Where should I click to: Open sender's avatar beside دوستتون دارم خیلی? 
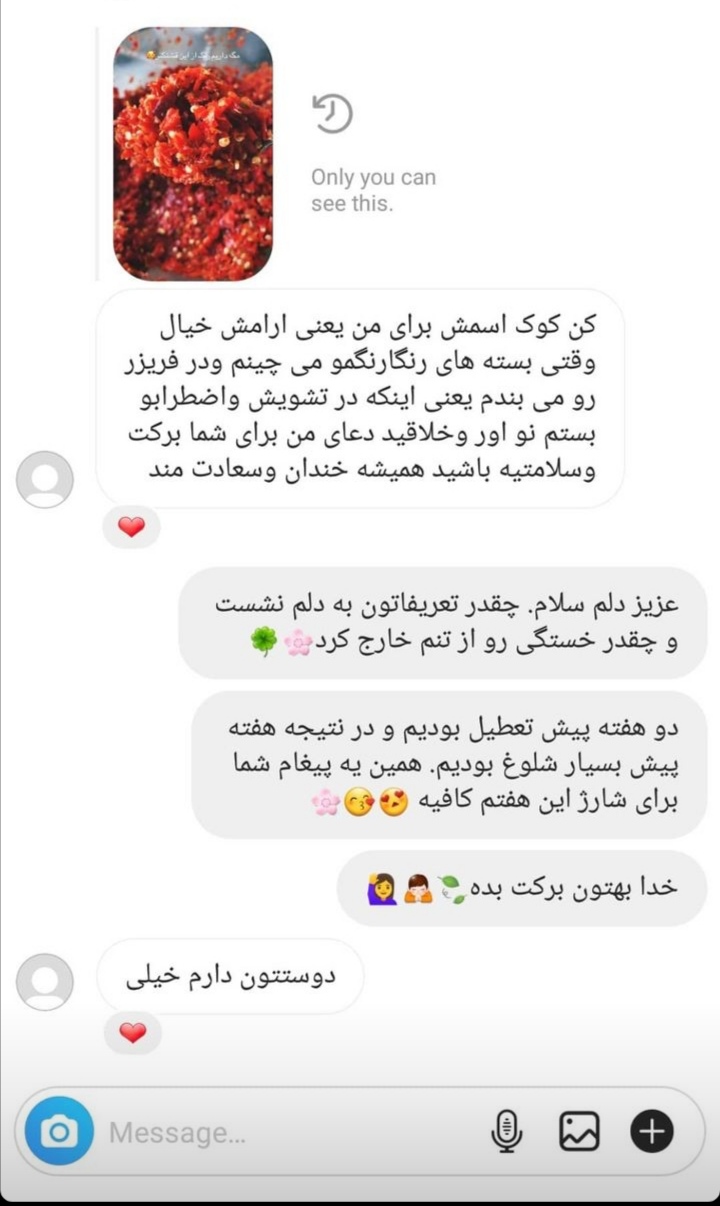[45, 981]
